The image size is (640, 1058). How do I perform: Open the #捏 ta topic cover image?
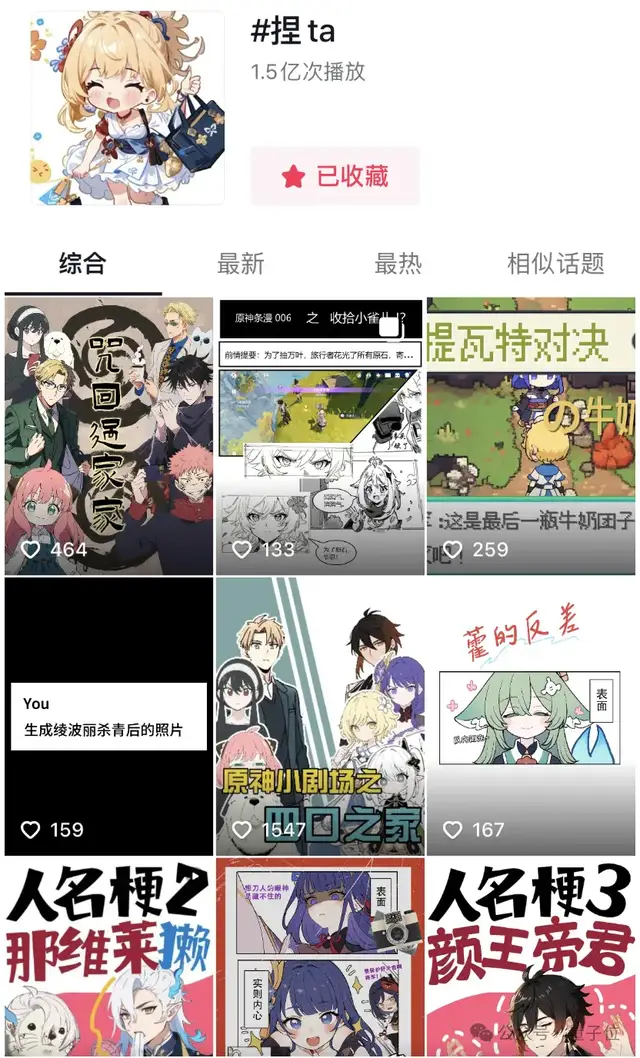(x=128, y=108)
